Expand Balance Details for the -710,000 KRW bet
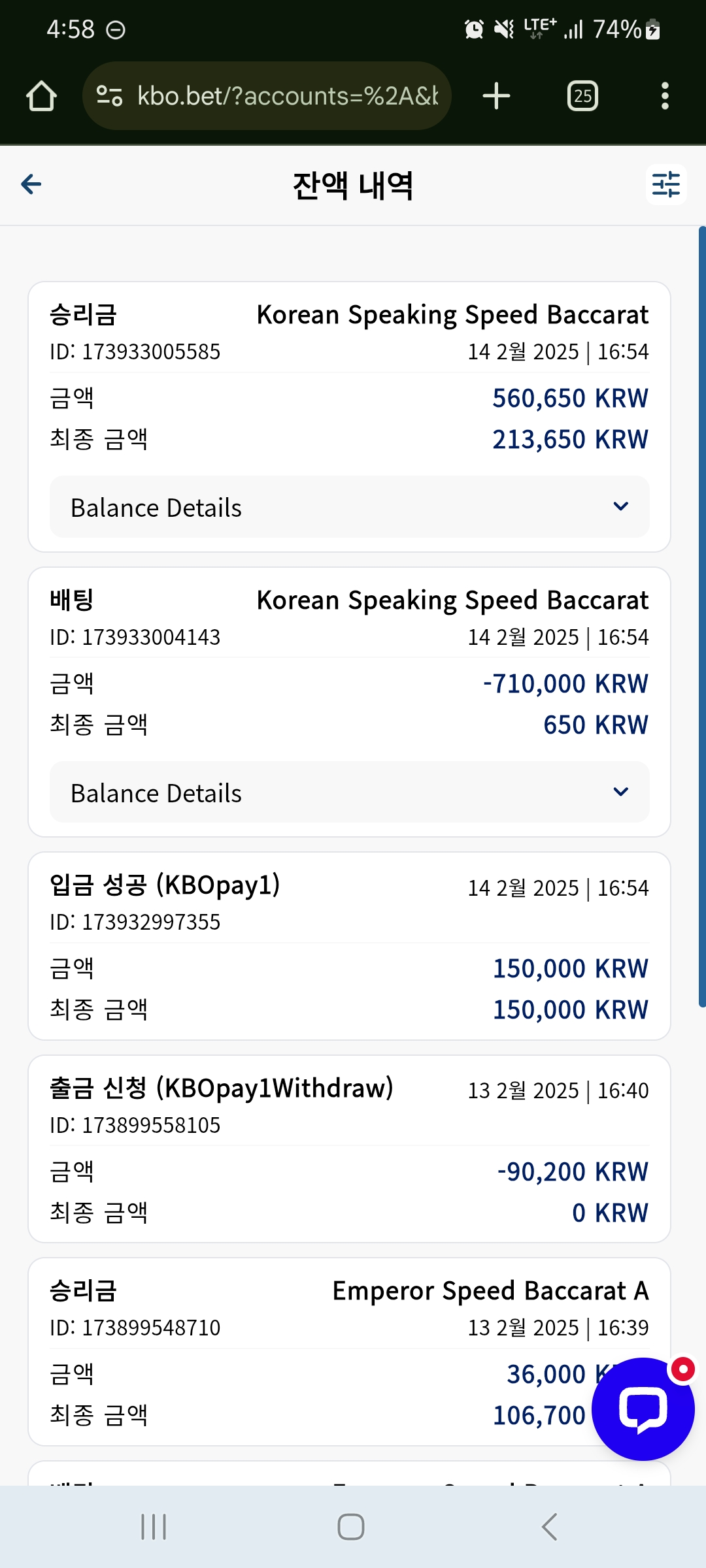 pyautogui.click(x=350, y=792)
